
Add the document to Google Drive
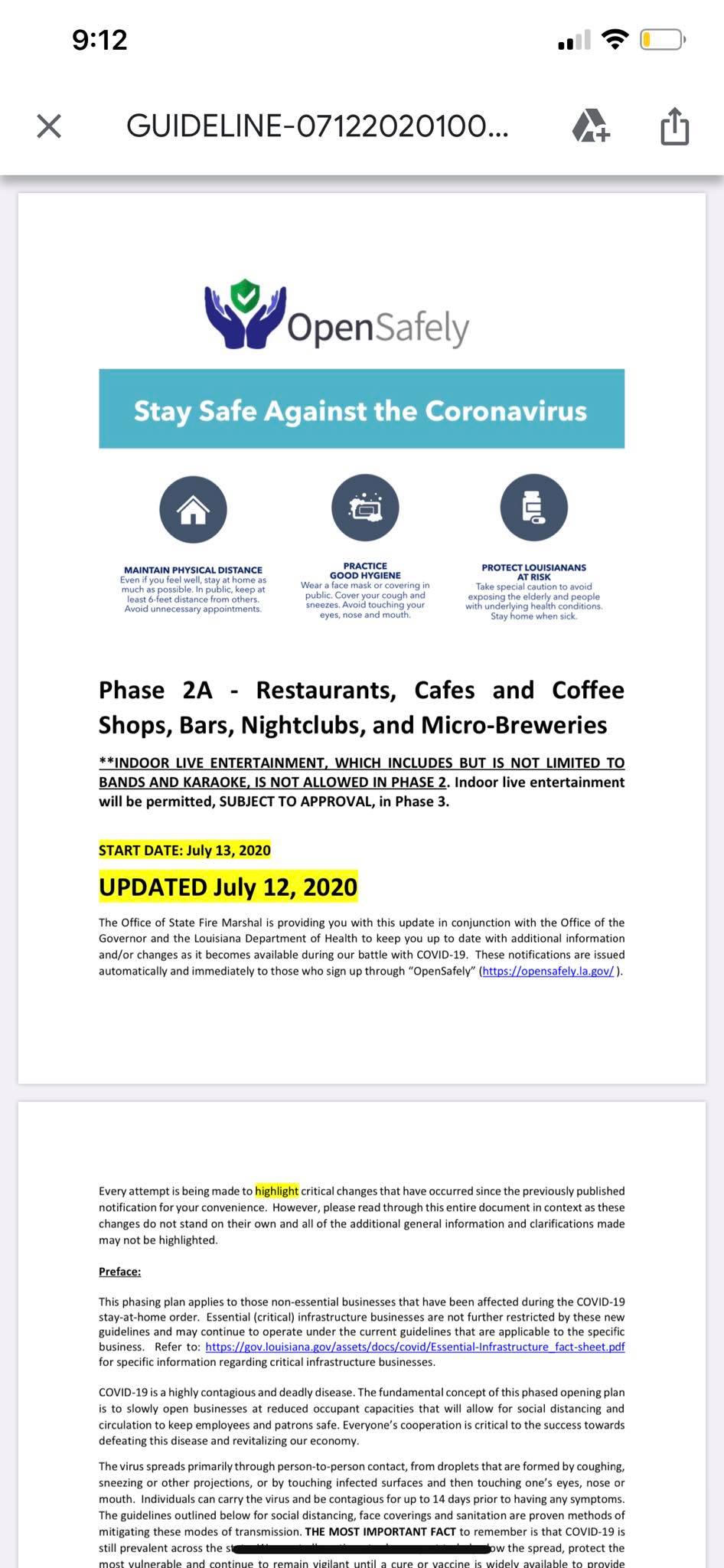point(590,126)
